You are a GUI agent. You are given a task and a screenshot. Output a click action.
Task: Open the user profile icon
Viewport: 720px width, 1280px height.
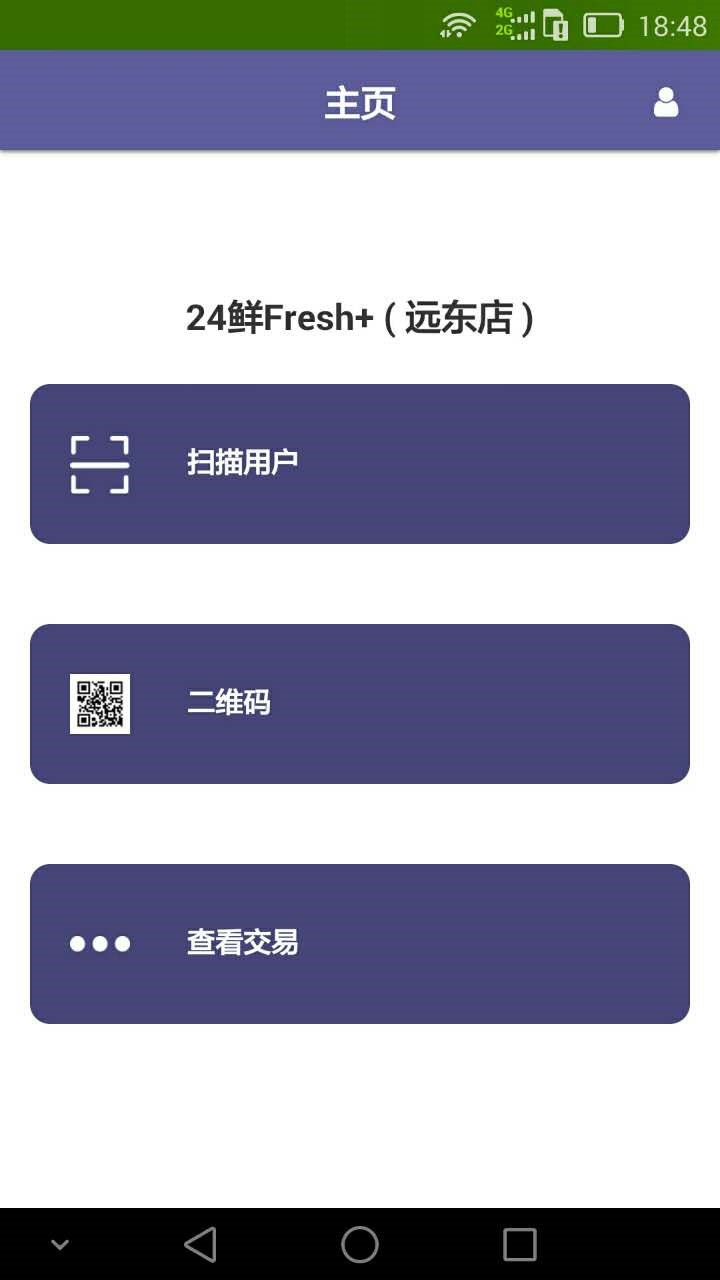pyautogui.click(x=666, y=102)
